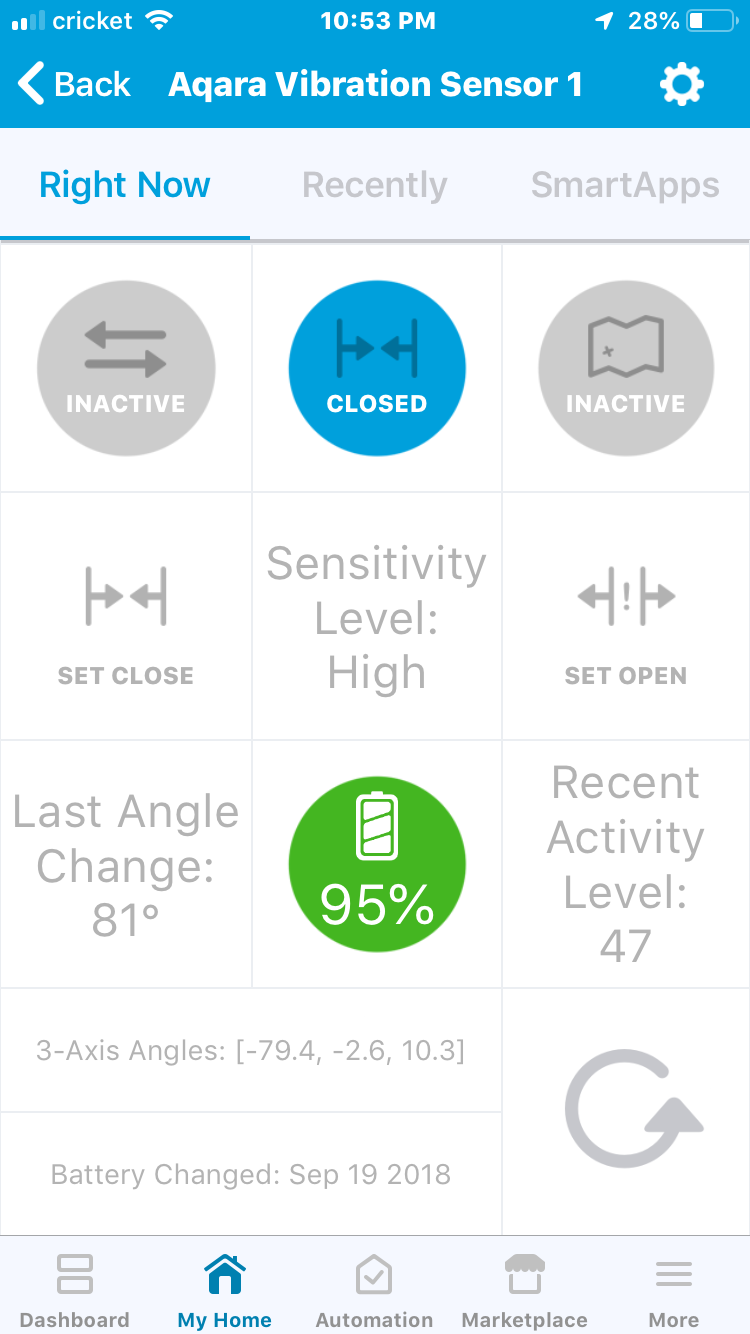This screenshot has height=1334, width=750.
Task: Open the Dashboard tab
Action: pyautogui.click(x=75, y=1290)
